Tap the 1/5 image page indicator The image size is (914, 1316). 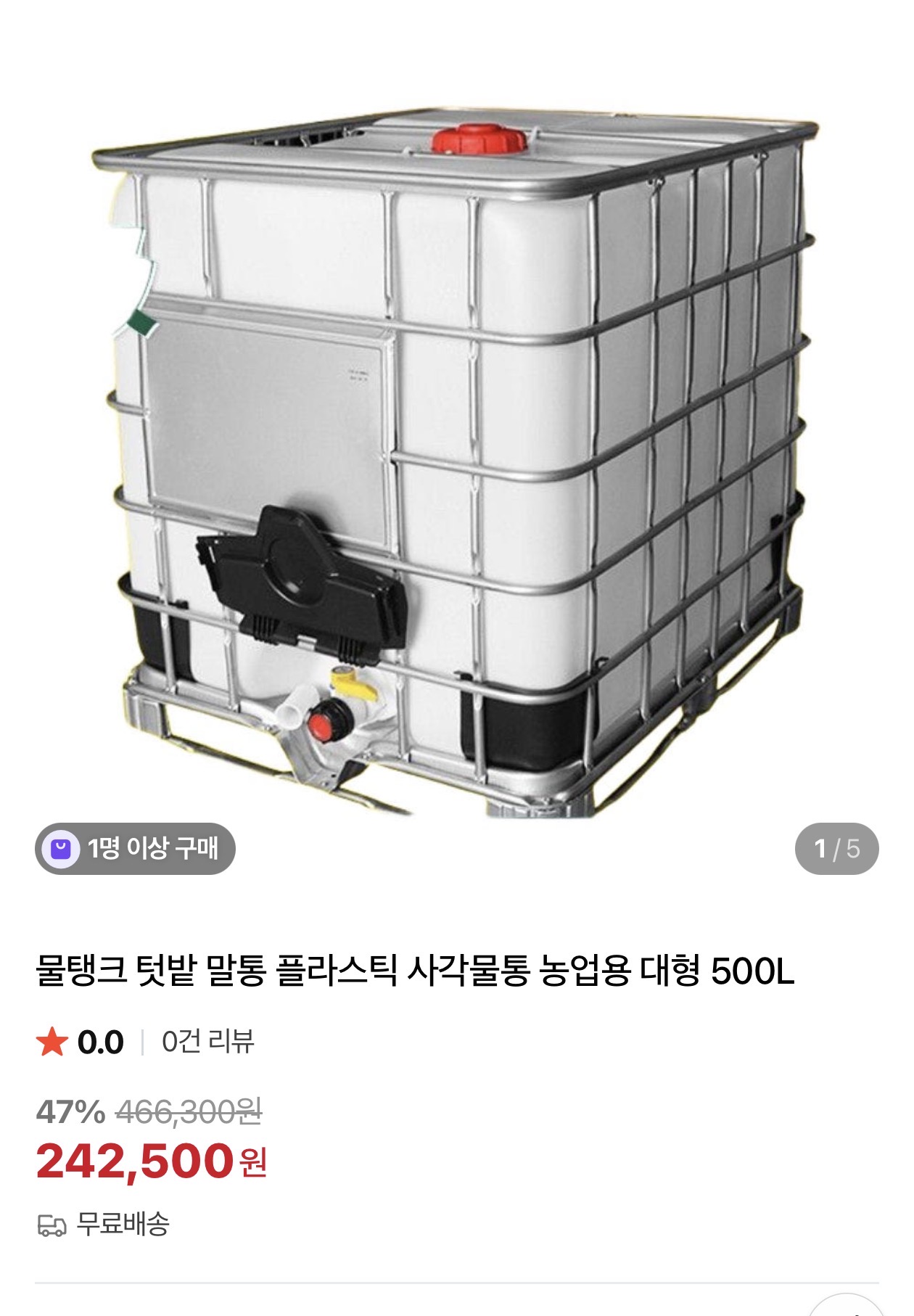836,848
